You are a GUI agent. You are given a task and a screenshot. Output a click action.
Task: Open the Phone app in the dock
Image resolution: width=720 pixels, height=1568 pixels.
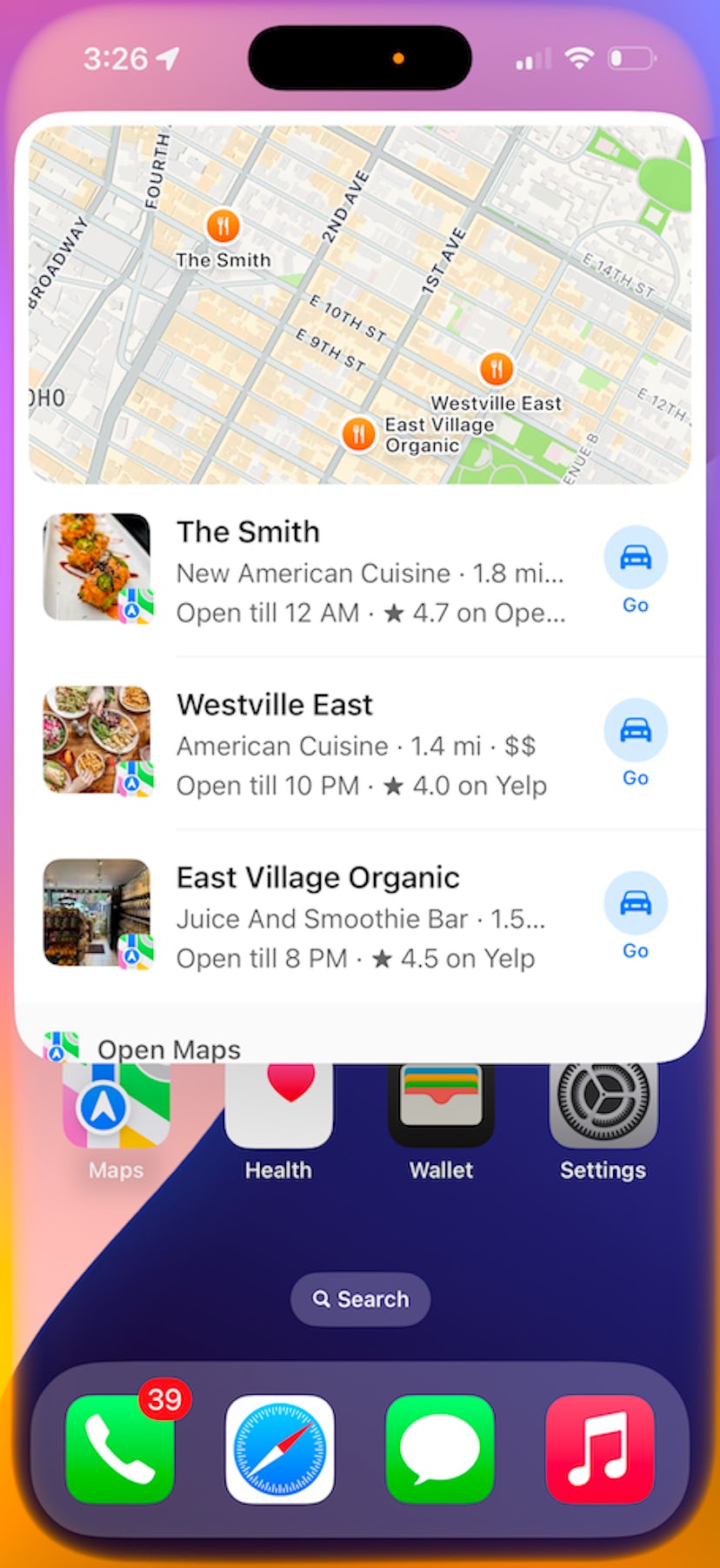(x=120, y=1449)
